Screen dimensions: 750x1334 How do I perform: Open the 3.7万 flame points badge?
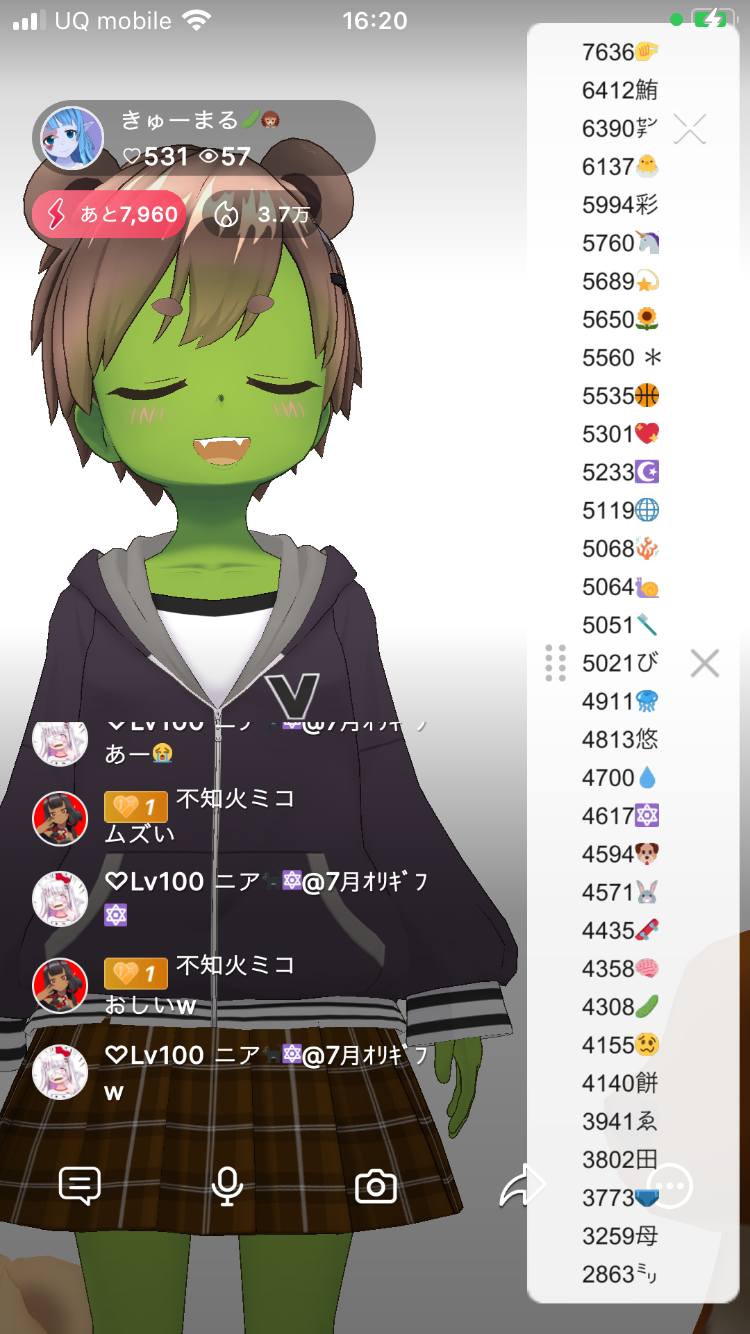point(260,214)
